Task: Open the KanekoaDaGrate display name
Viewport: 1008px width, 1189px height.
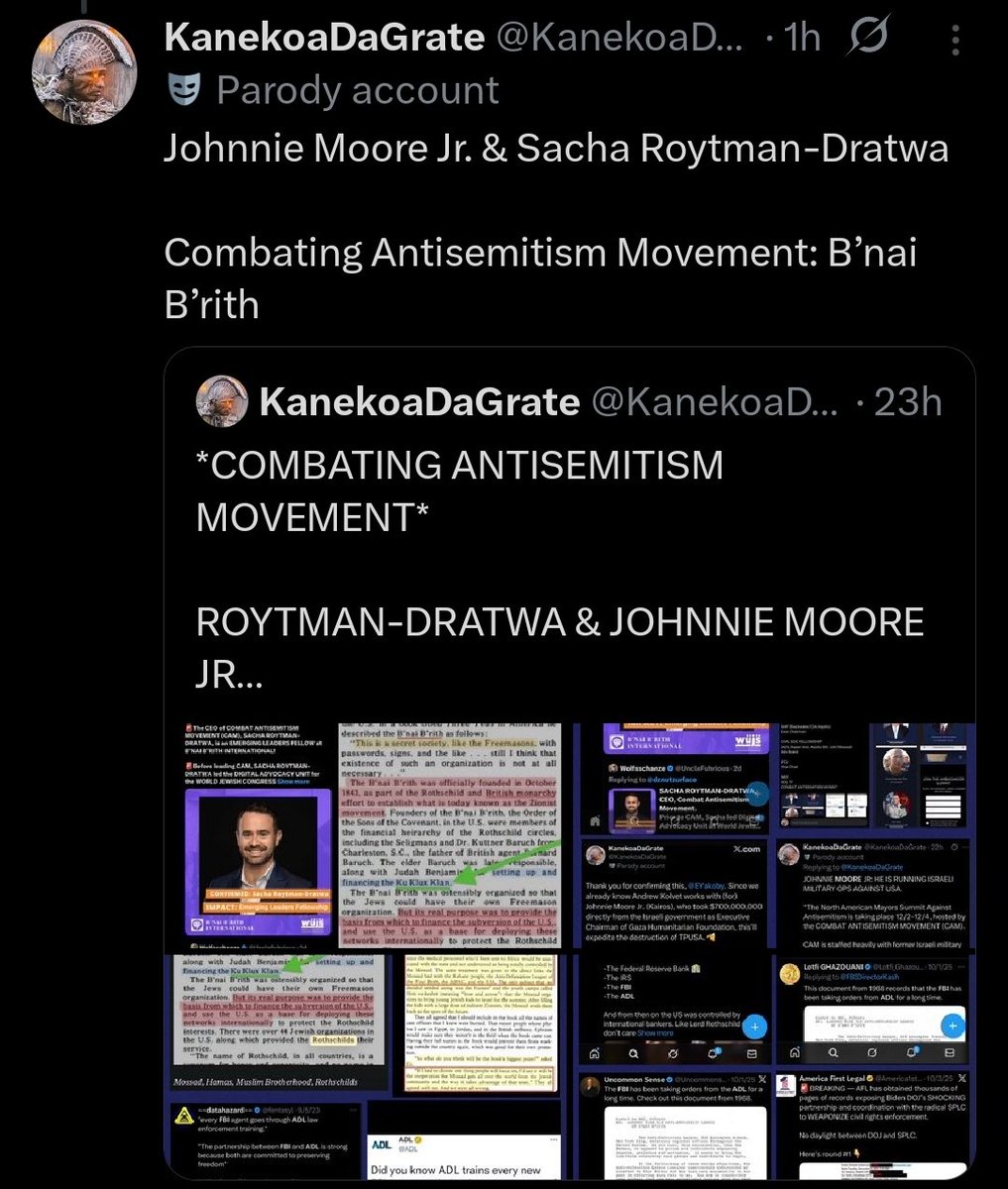Action: [323, 39]
